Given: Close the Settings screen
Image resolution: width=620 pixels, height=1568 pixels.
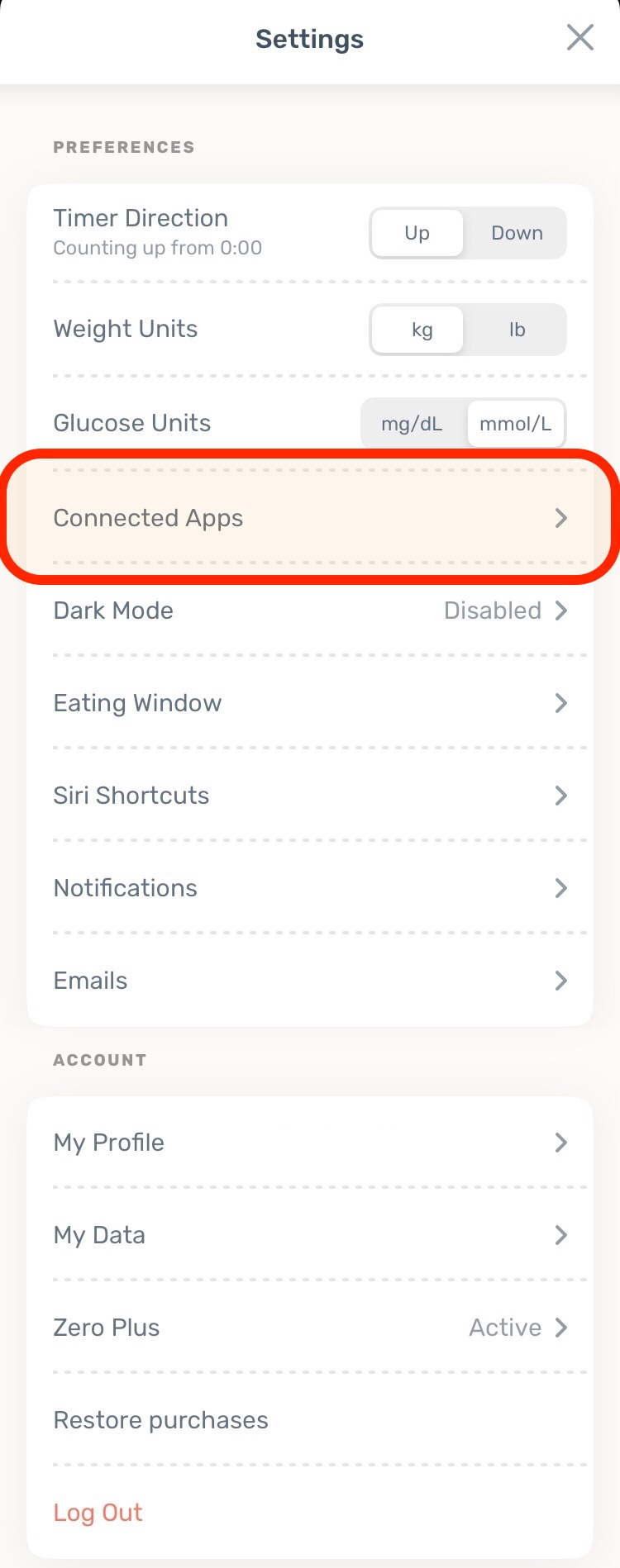Looking at the screenshot, I should [x=579, y=38].
